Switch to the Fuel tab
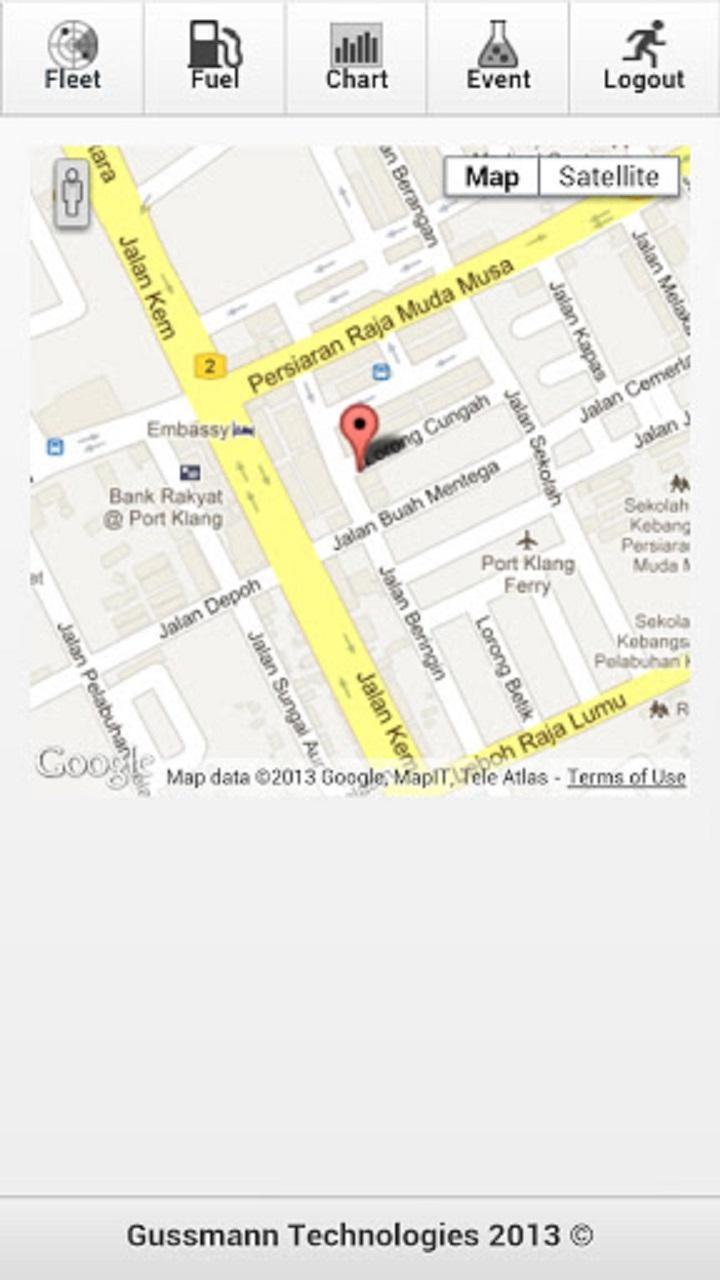The height and width of the screenshot is (1280, 720). point(215,58)
